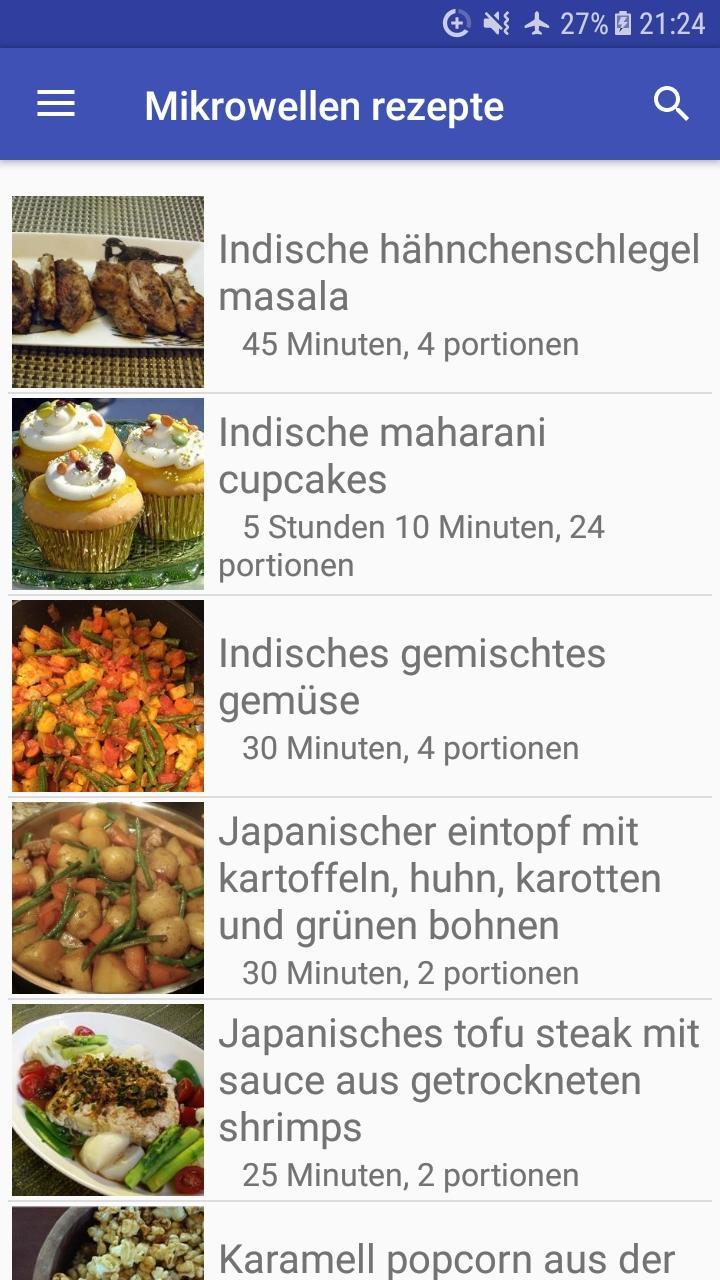Viewport: 720px width, 1280px height.
Task: Open Karamell popcorn recipe
Action: click(360, 1242)
